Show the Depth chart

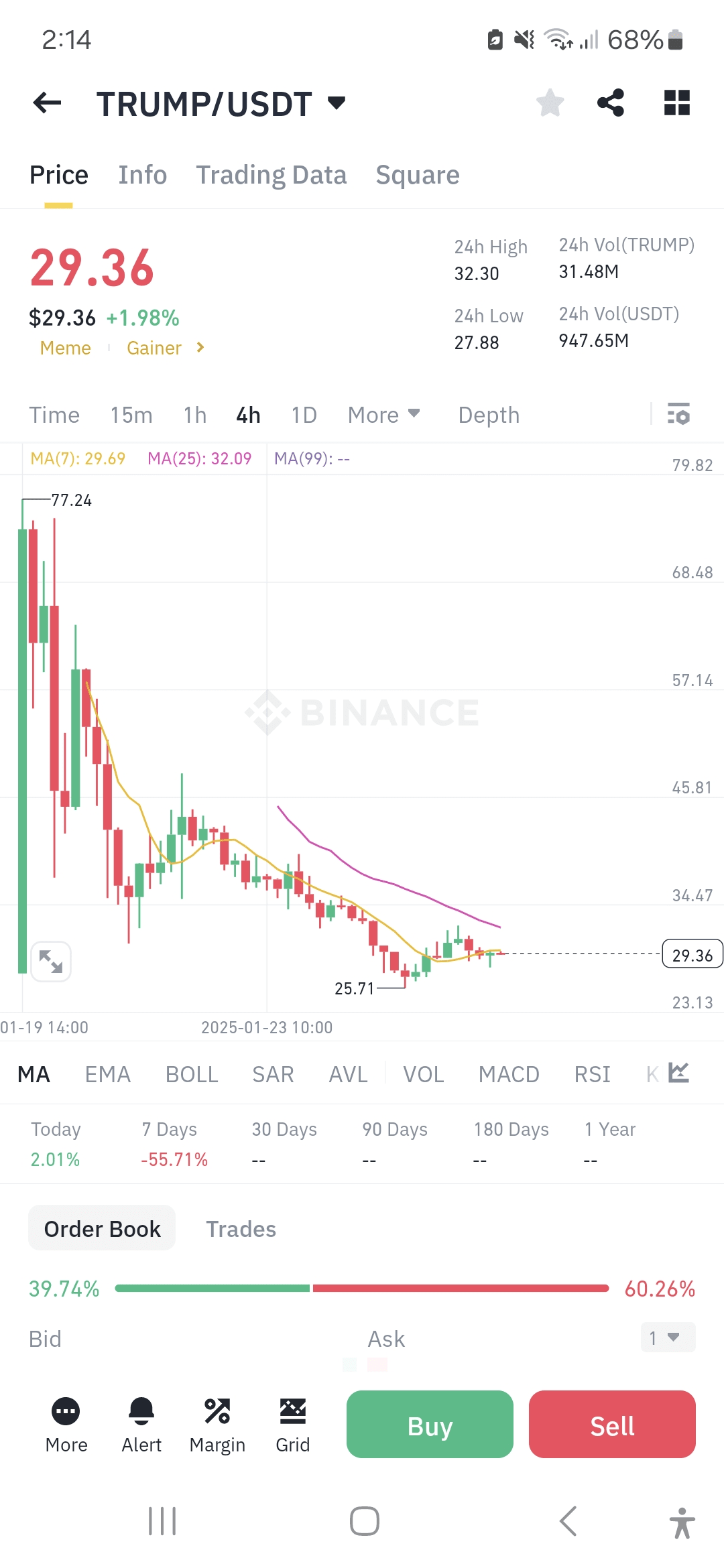489,415
